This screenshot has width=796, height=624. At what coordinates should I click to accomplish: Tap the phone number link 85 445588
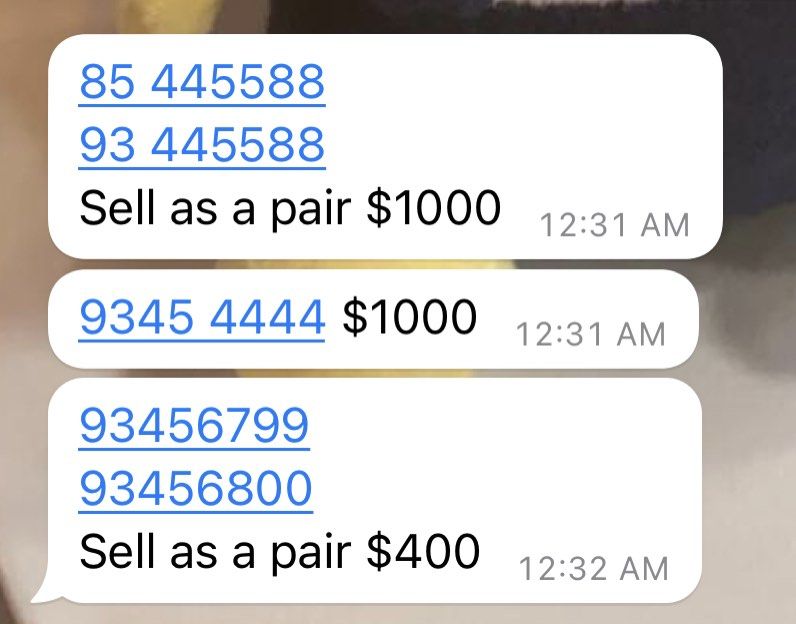pyautogui.click(x=201, y=82)
